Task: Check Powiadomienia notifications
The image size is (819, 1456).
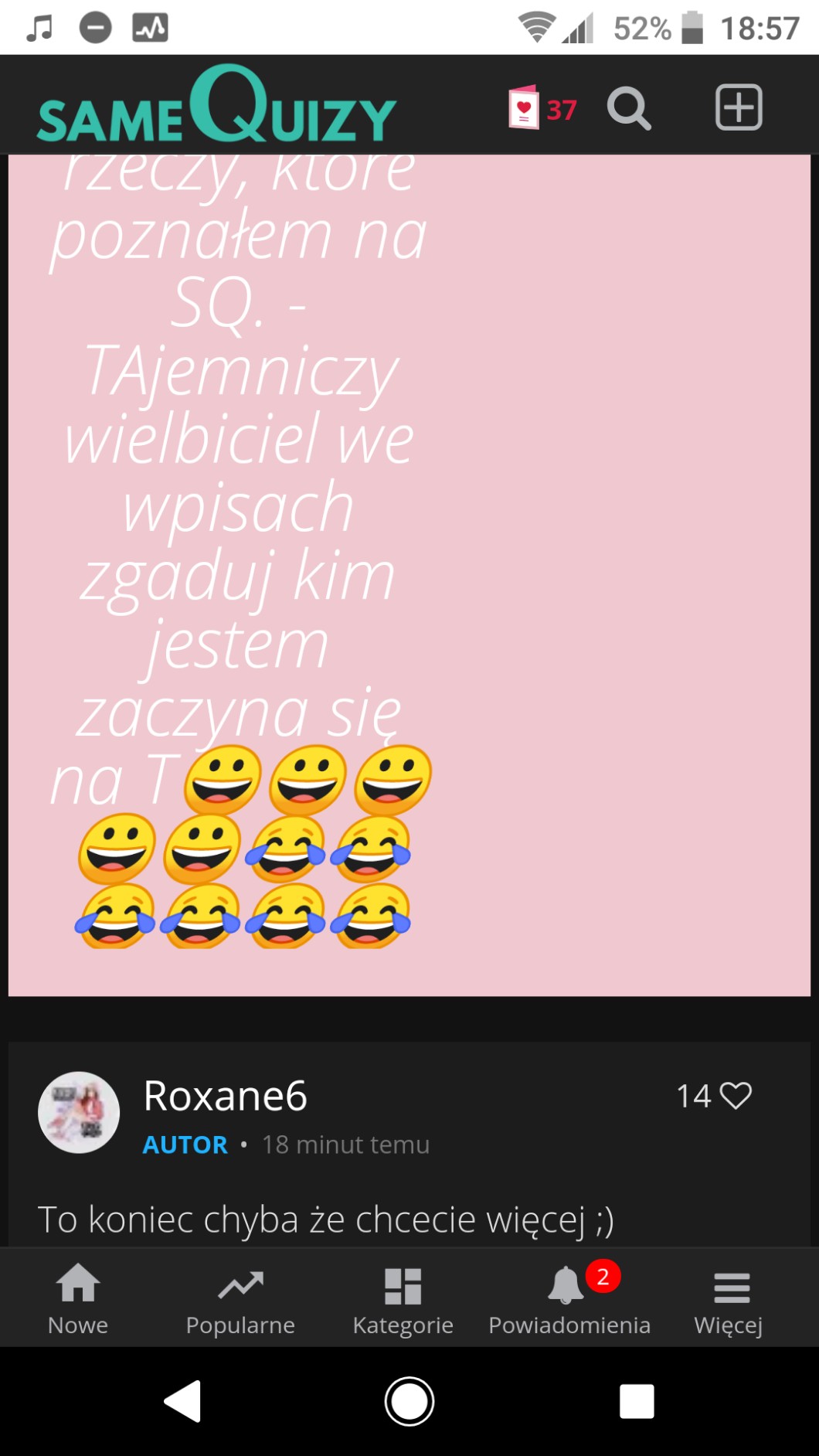Action: point(569,1300)
